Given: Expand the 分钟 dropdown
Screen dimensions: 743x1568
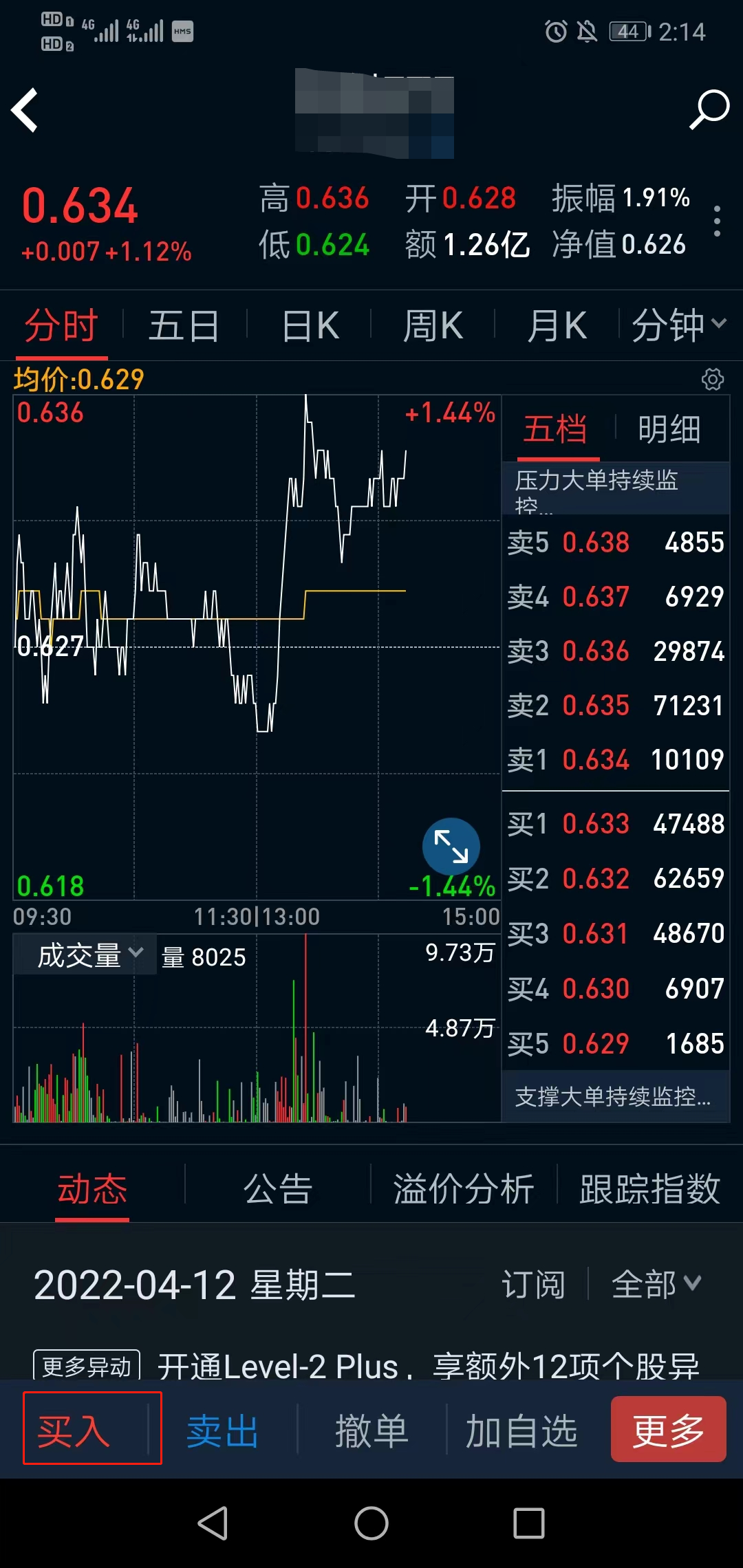Looking at the screenshot, I should 679,325.
